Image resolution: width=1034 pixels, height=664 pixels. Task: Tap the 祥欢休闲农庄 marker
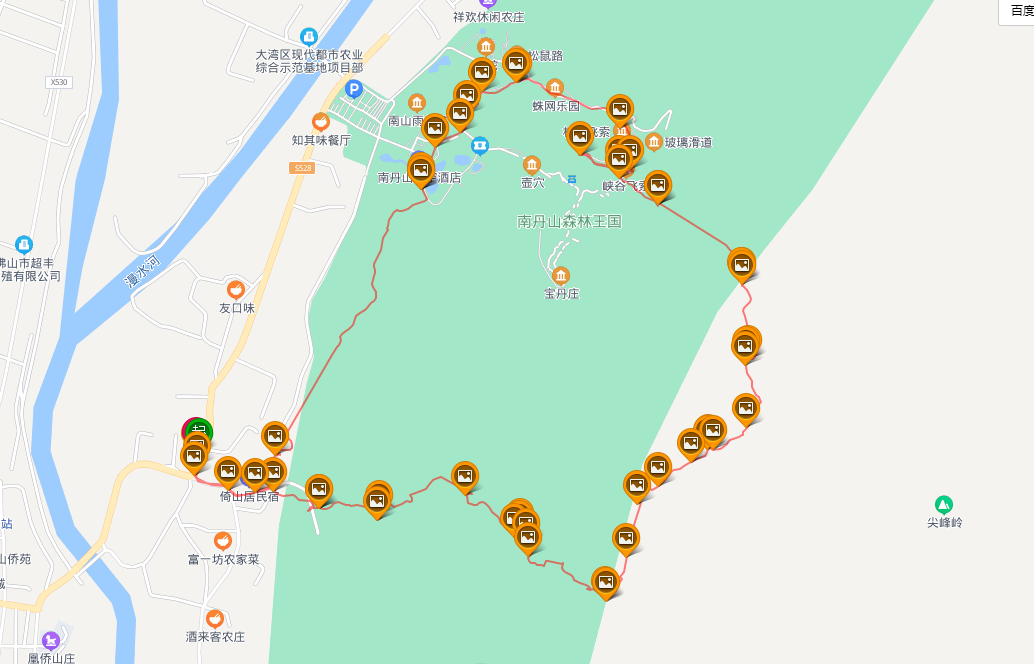click(x=488, y=4)
